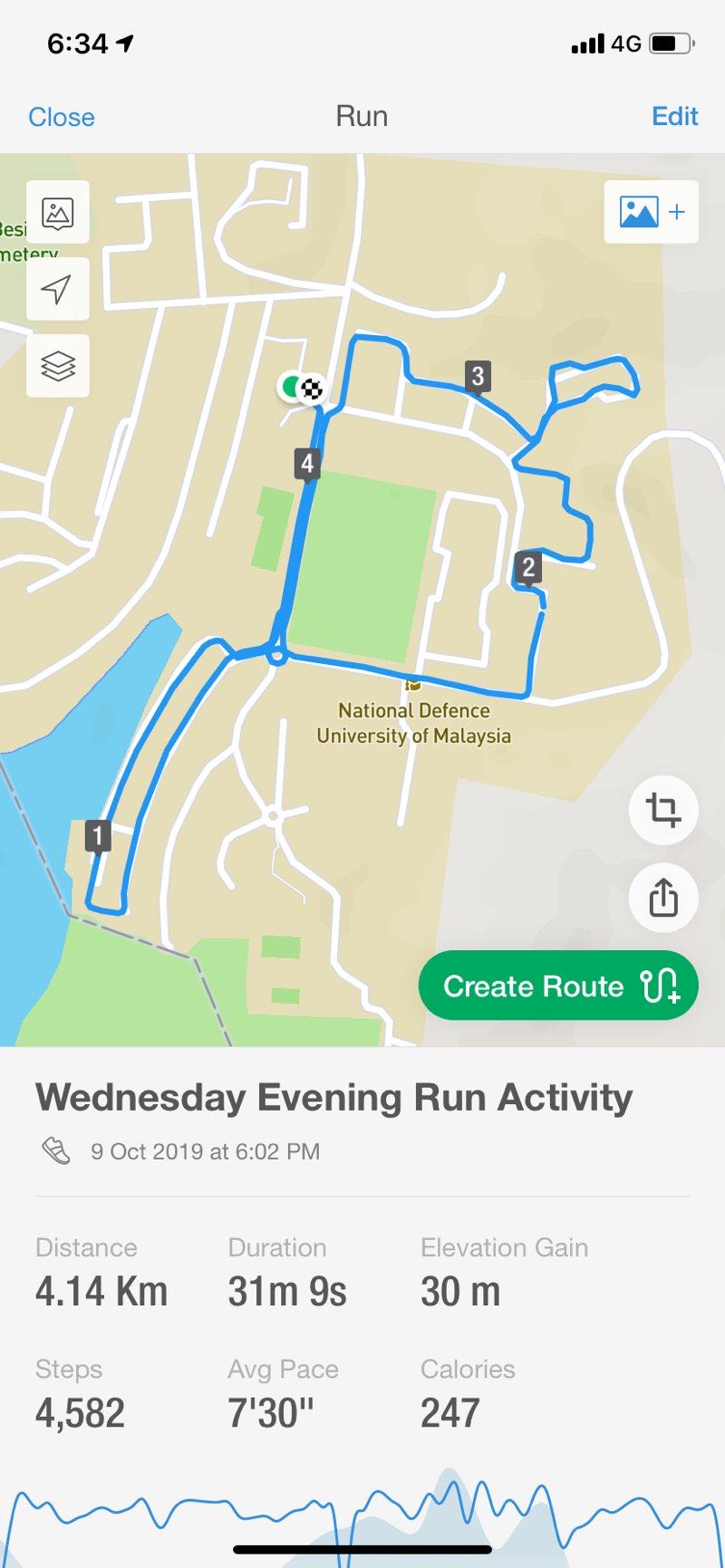Image resolution: width=725 pixels, height=1568 pixels.
Task: Share this run activity
Action: pos(663,899)
